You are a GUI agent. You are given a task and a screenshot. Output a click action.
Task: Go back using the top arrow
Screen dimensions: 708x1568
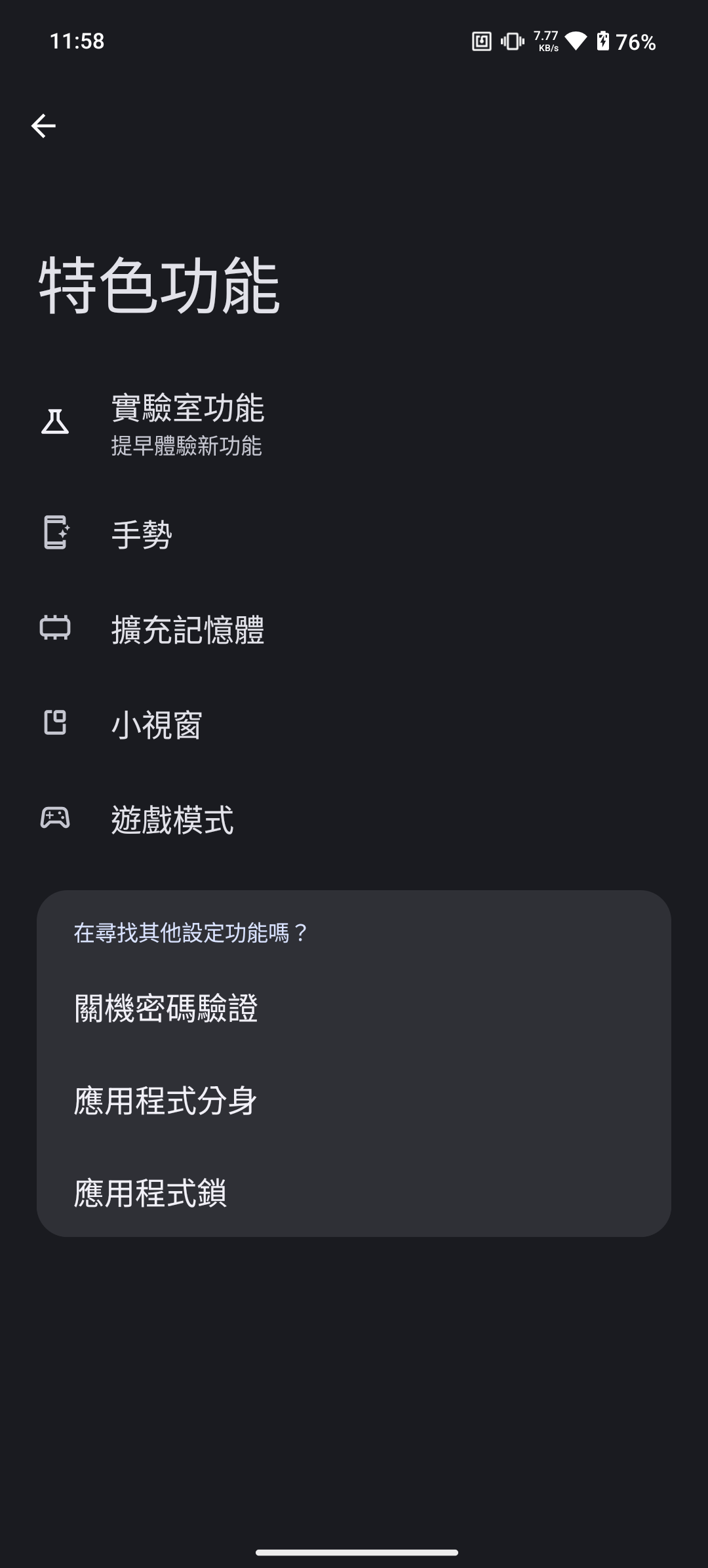pos(43,126)
